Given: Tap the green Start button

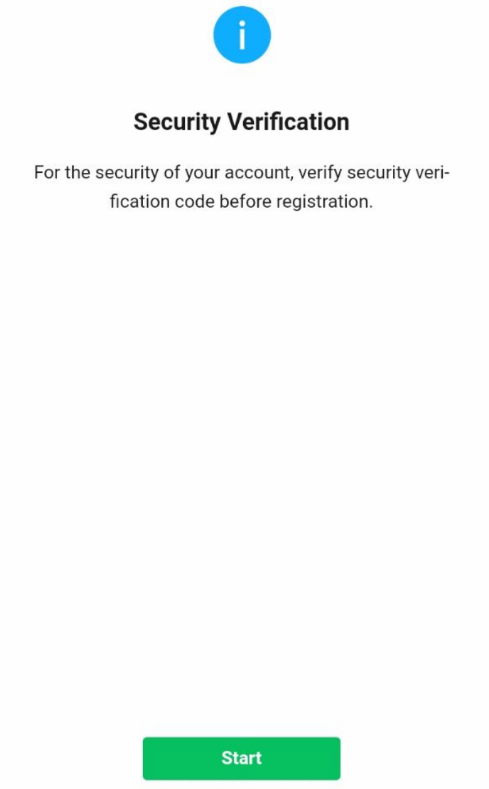Looking at the screenshot, I should tap(241, 758).
